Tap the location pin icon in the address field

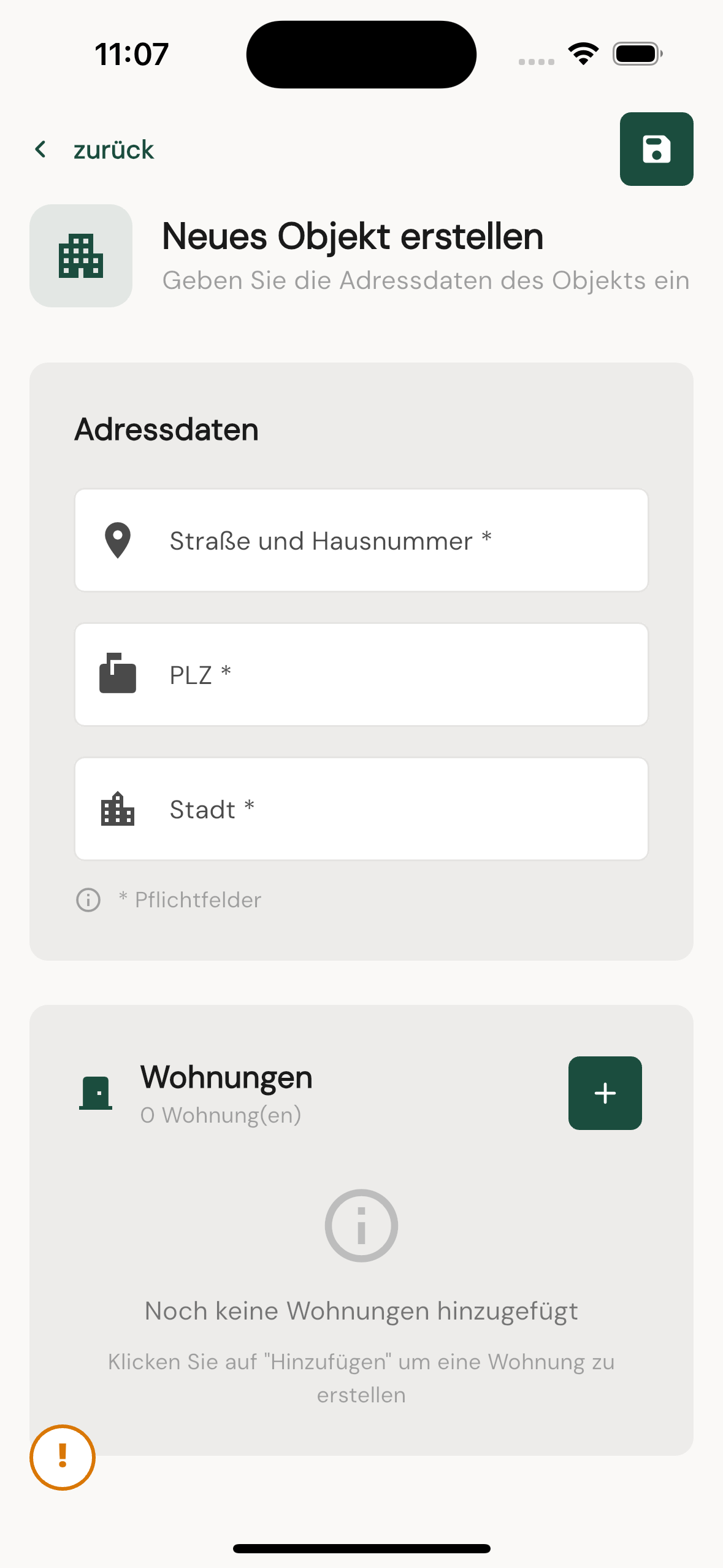pos(117,540)
